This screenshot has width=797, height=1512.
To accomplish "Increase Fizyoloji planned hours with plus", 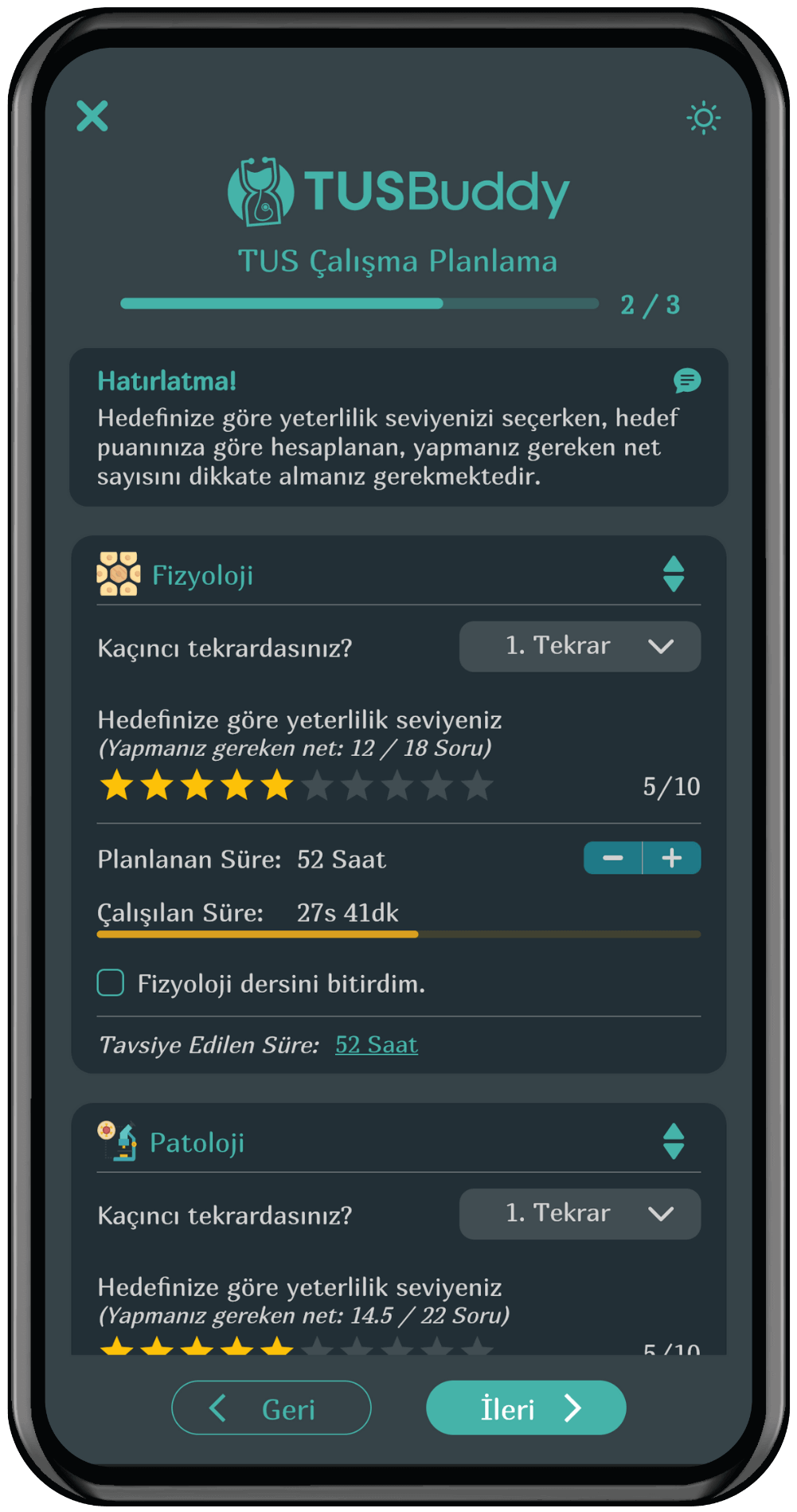I will click(x=672, y=858).
